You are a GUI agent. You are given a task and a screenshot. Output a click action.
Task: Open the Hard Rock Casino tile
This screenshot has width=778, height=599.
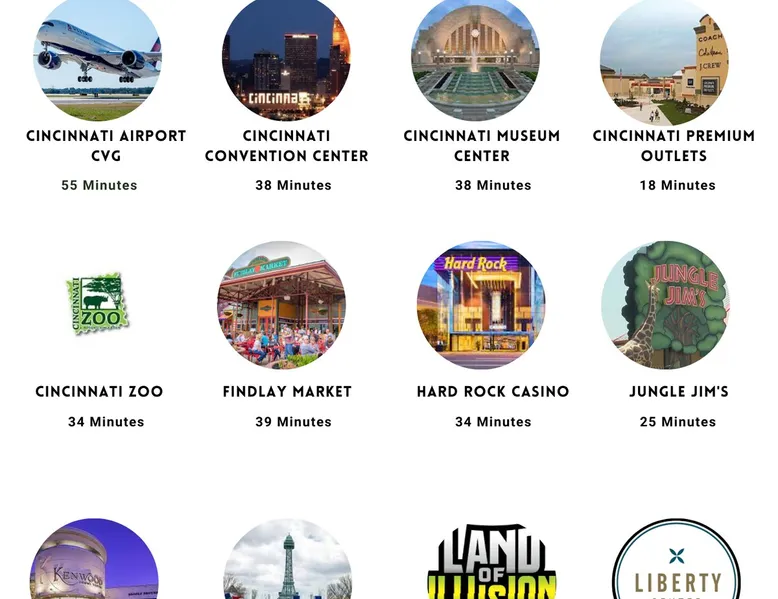click(481, 304)
